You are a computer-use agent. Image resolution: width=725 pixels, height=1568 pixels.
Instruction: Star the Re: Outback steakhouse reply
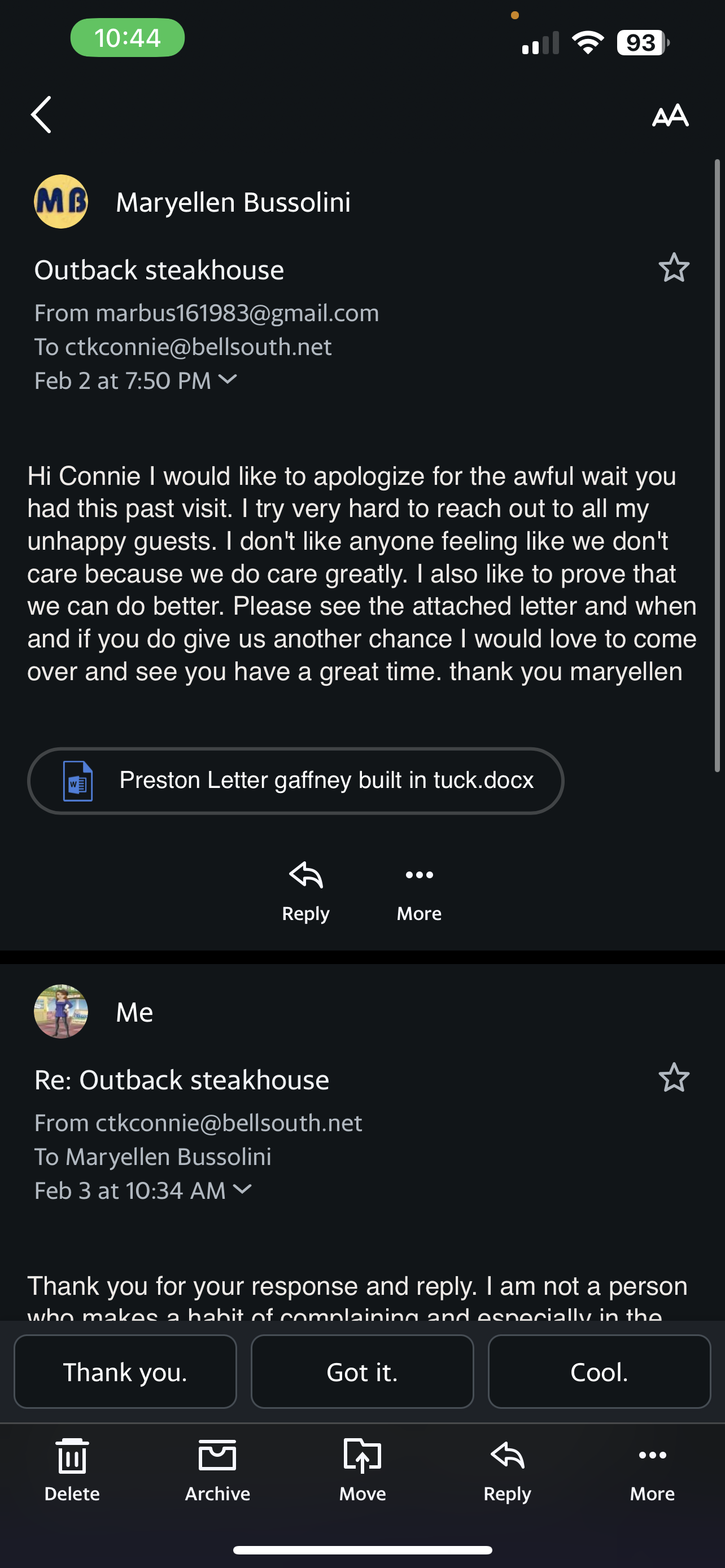point(675,1078)
